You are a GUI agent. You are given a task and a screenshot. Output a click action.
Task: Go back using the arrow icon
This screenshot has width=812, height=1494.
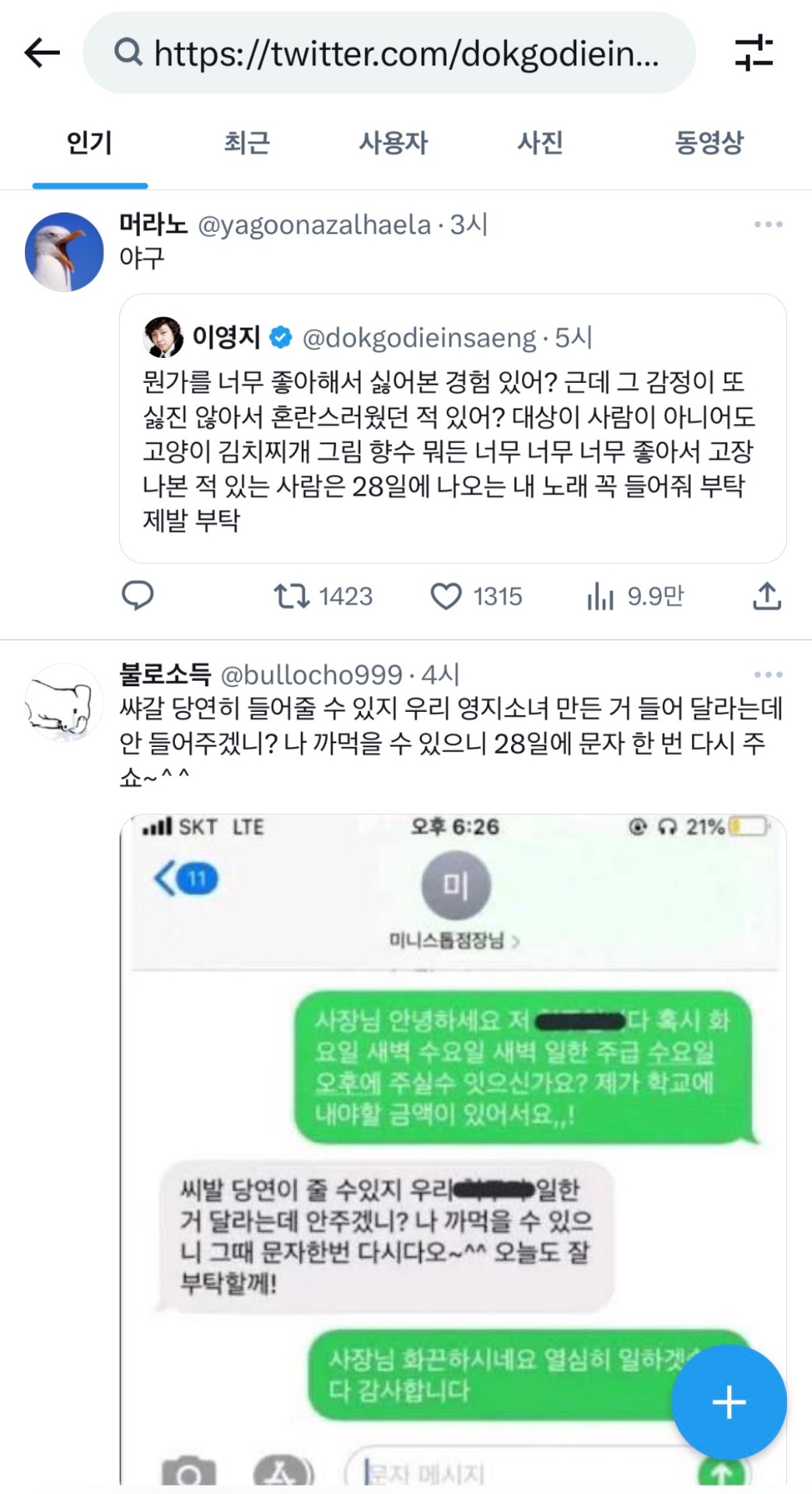tap(42, 53)
